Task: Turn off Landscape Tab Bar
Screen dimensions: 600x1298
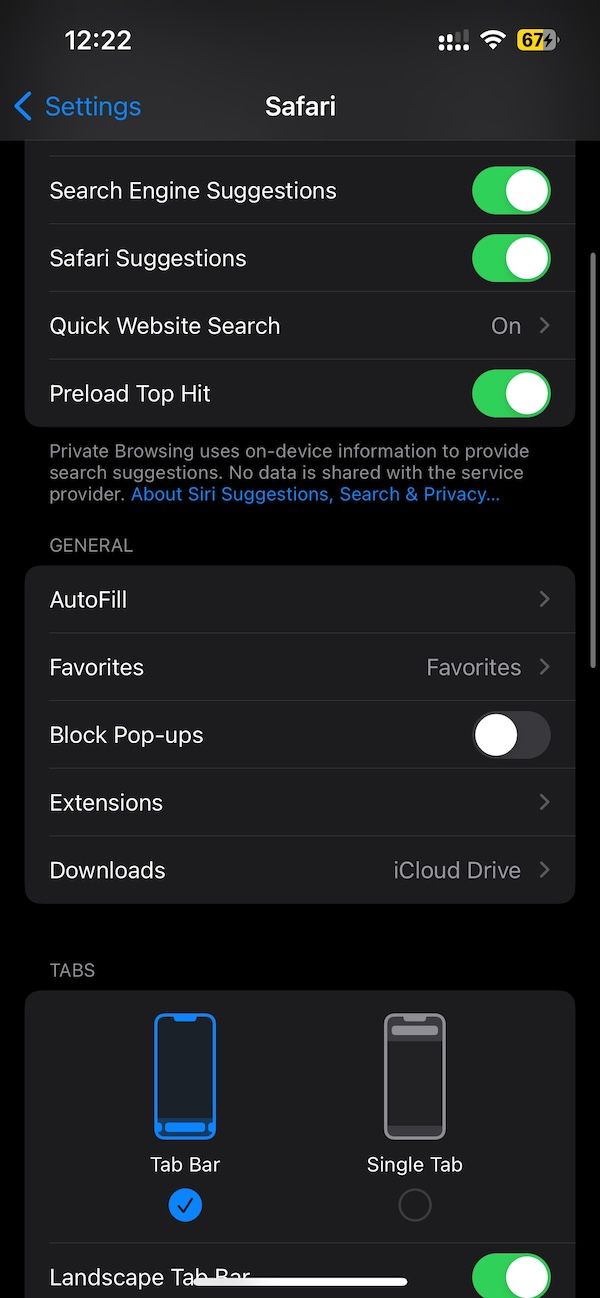Action: pyautogui.click(x=510, y=1275)
